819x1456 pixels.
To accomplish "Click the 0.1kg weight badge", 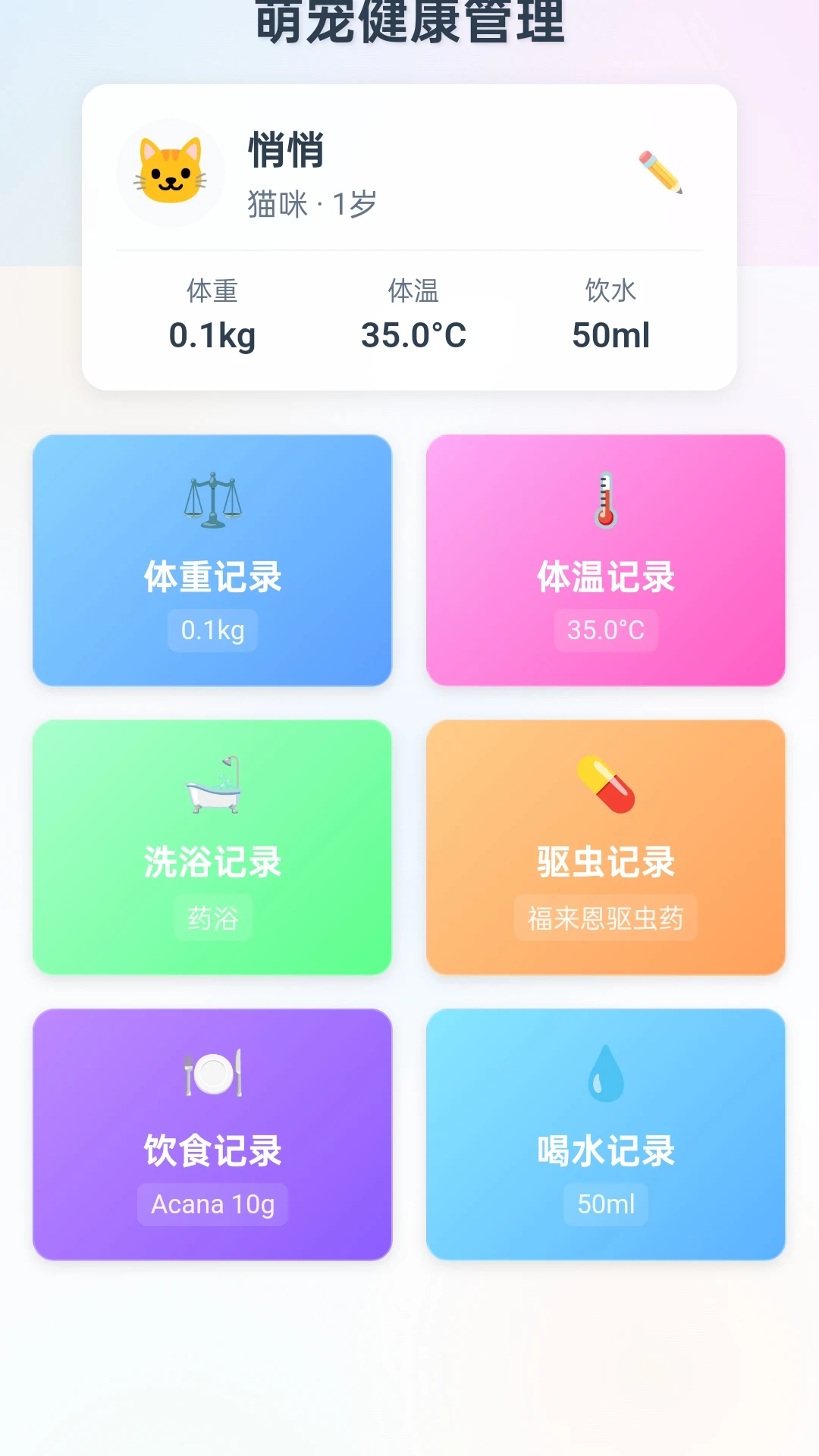I will pos(213,629).
